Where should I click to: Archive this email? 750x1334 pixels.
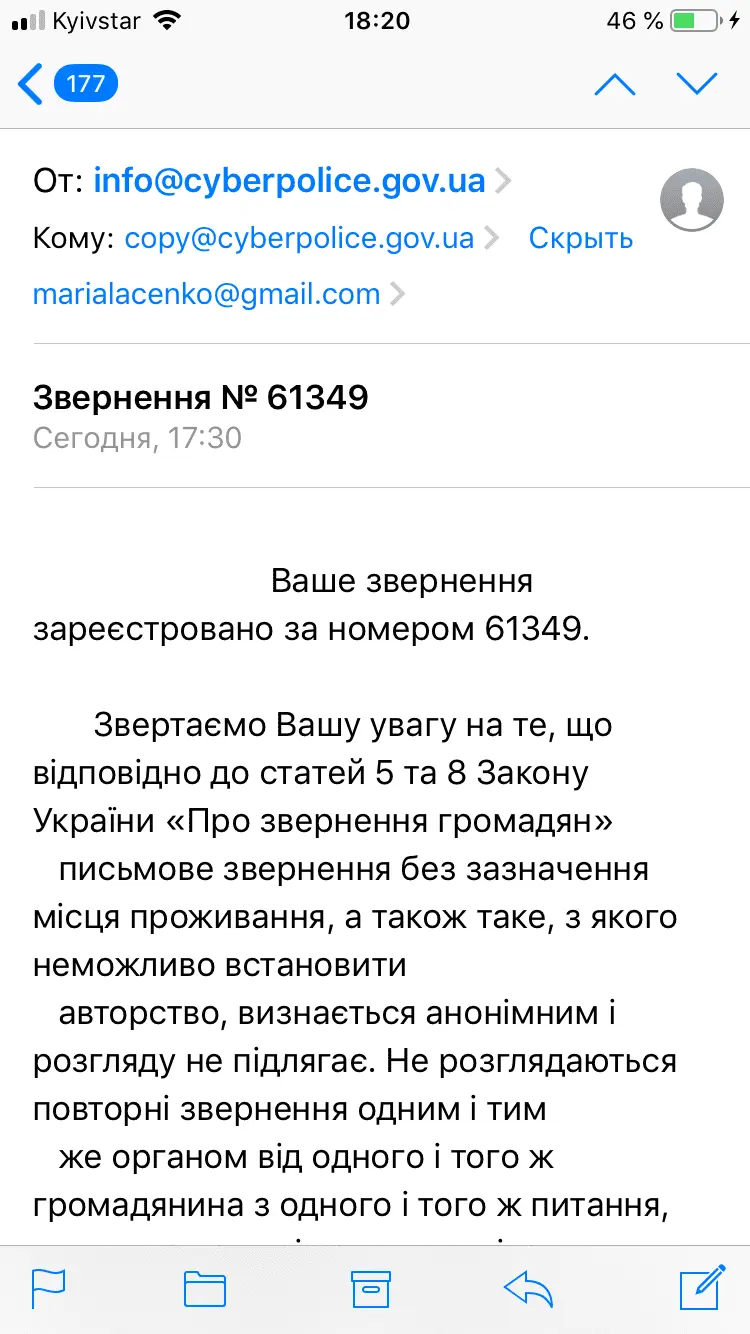369,1286
